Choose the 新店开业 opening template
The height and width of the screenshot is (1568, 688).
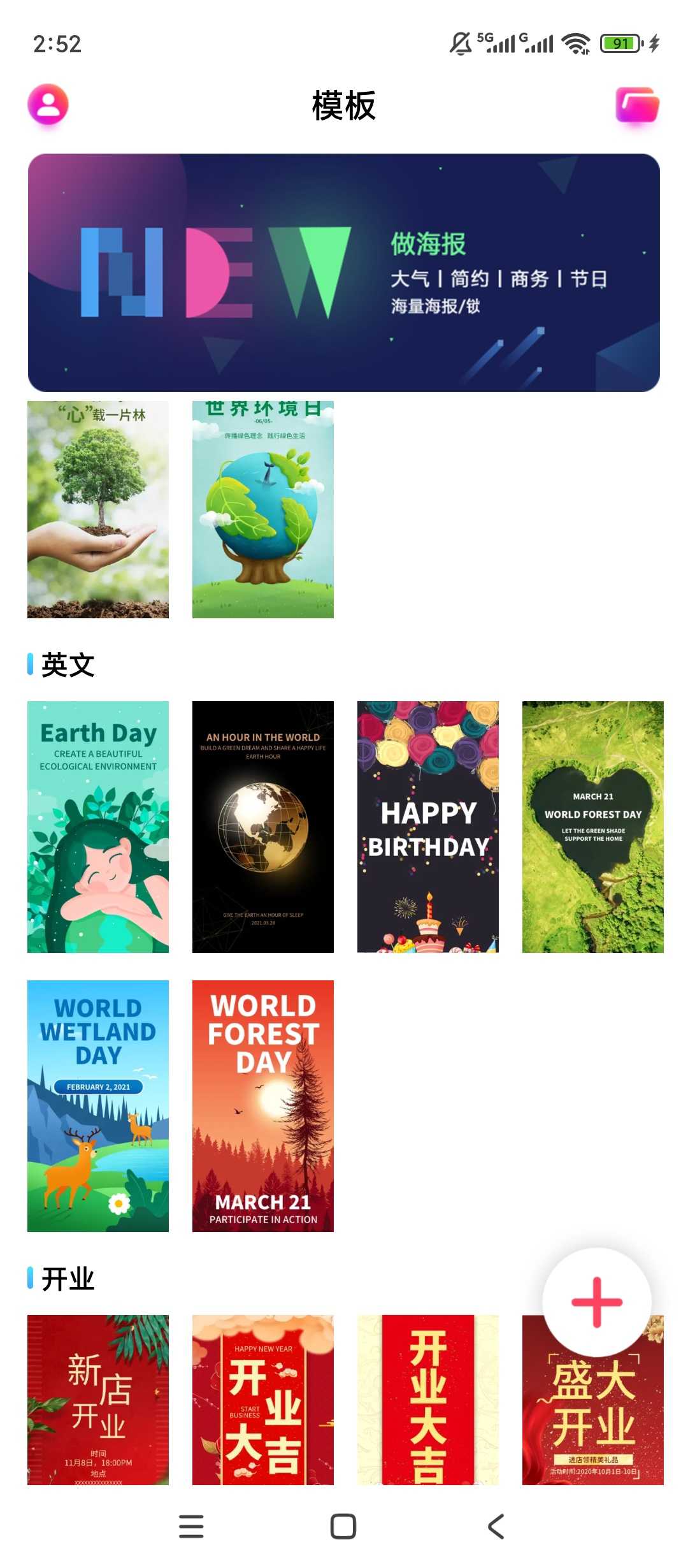[x=98, y=1400]
